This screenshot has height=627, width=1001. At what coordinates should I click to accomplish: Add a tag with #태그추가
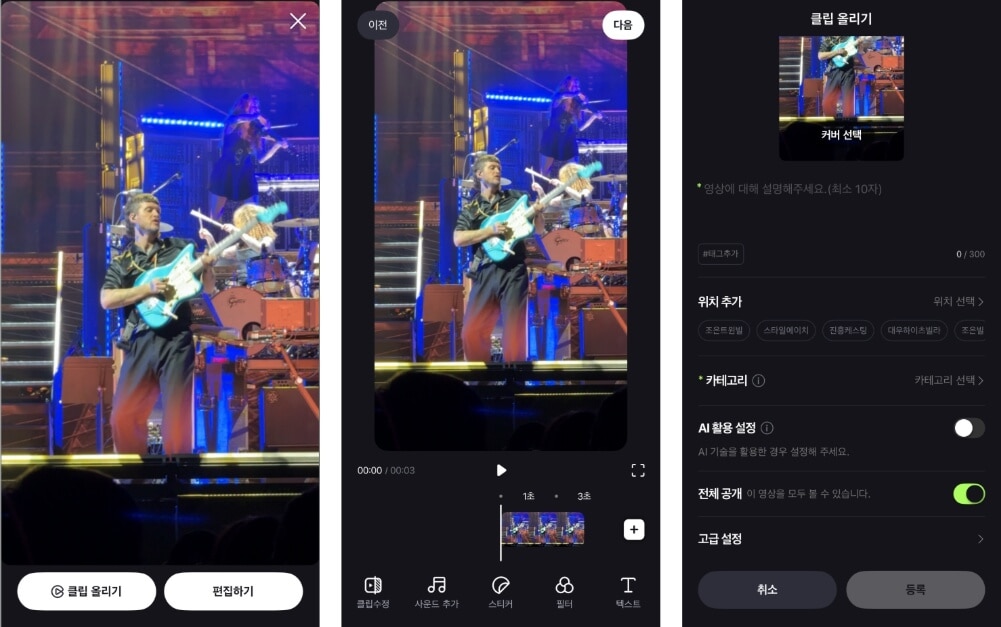(x=720, y=254)
